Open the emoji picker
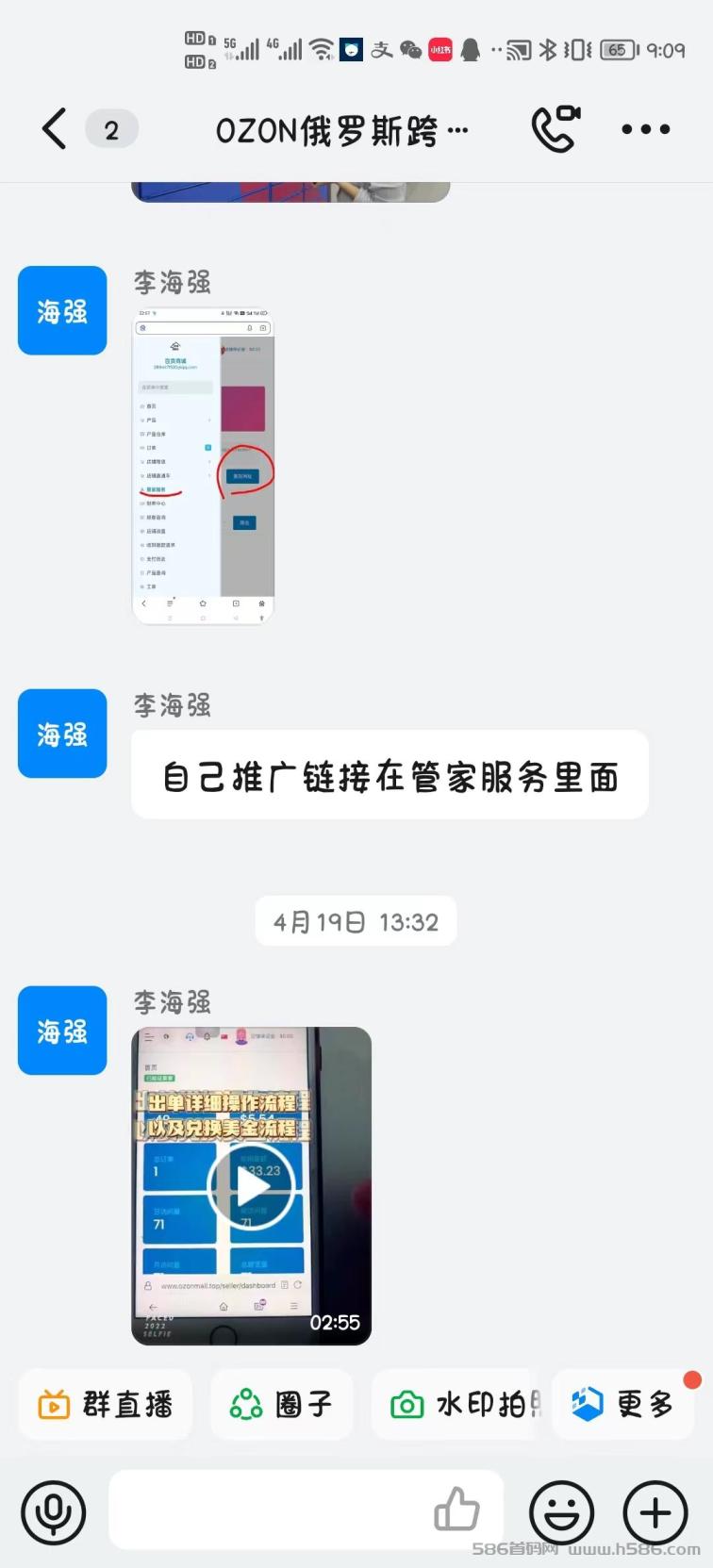This screenshot has height=1568, width=713. coord(562,1512)
